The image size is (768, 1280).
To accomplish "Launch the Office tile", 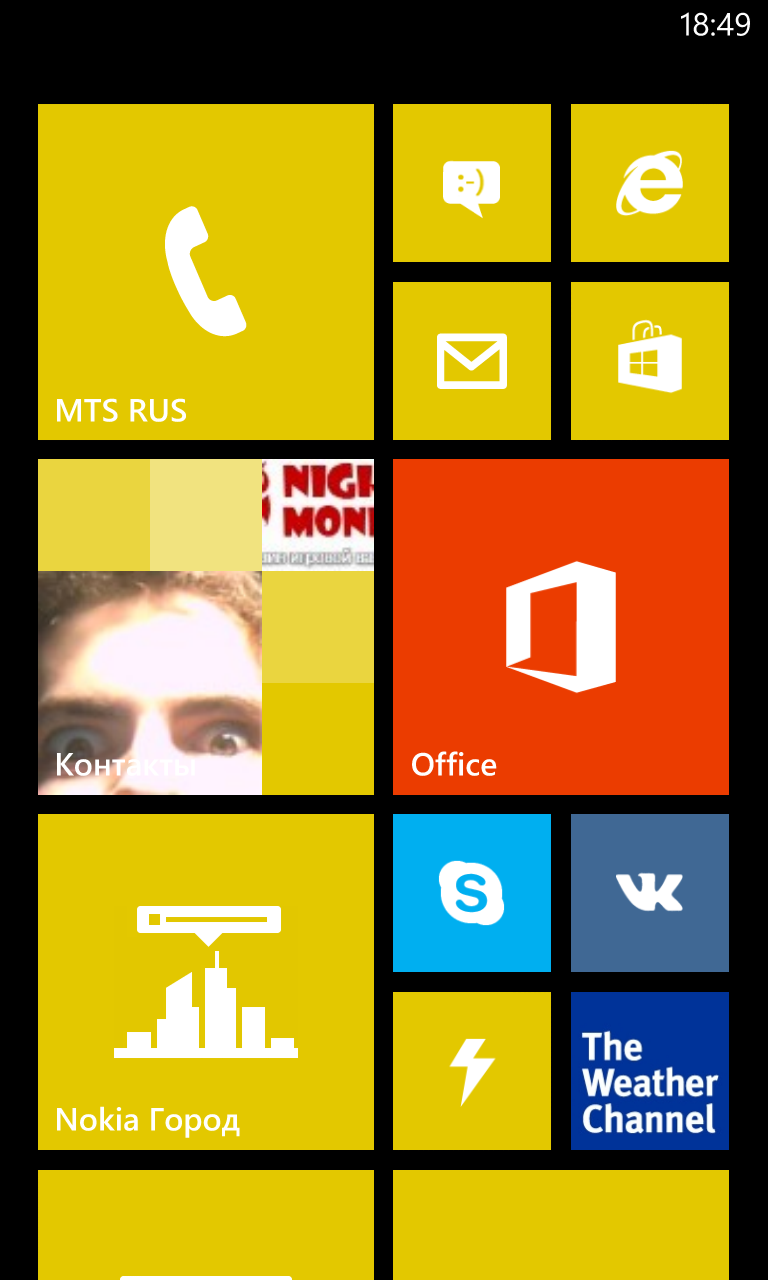I will [x=561, y=627].
